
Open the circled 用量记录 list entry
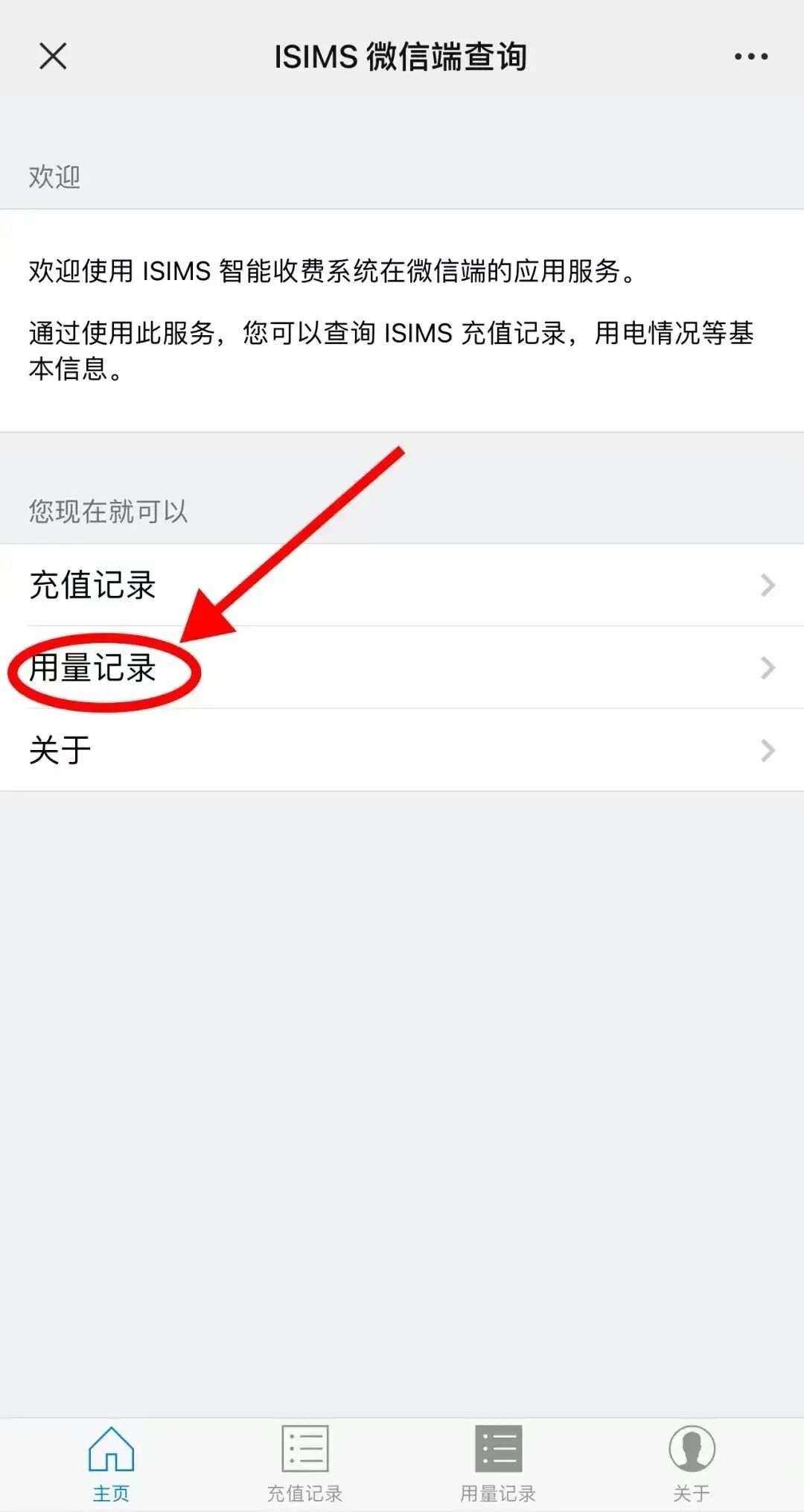pyautogui.click(x=93, y=668)
